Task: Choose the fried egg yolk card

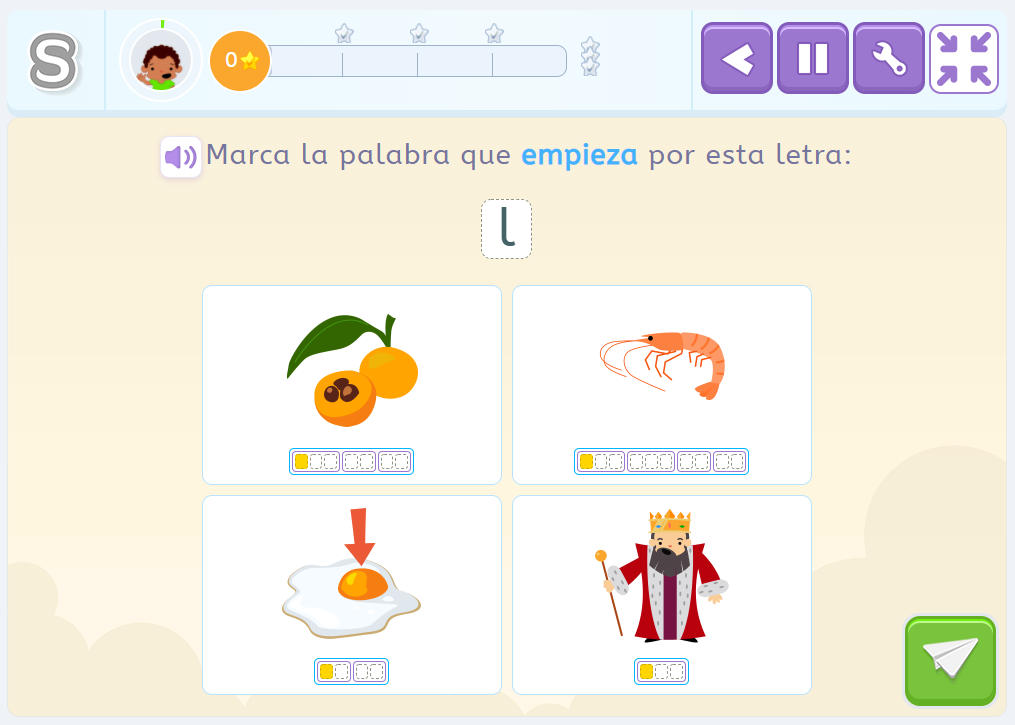Action: pyautogui.click(x=352, y=595)
